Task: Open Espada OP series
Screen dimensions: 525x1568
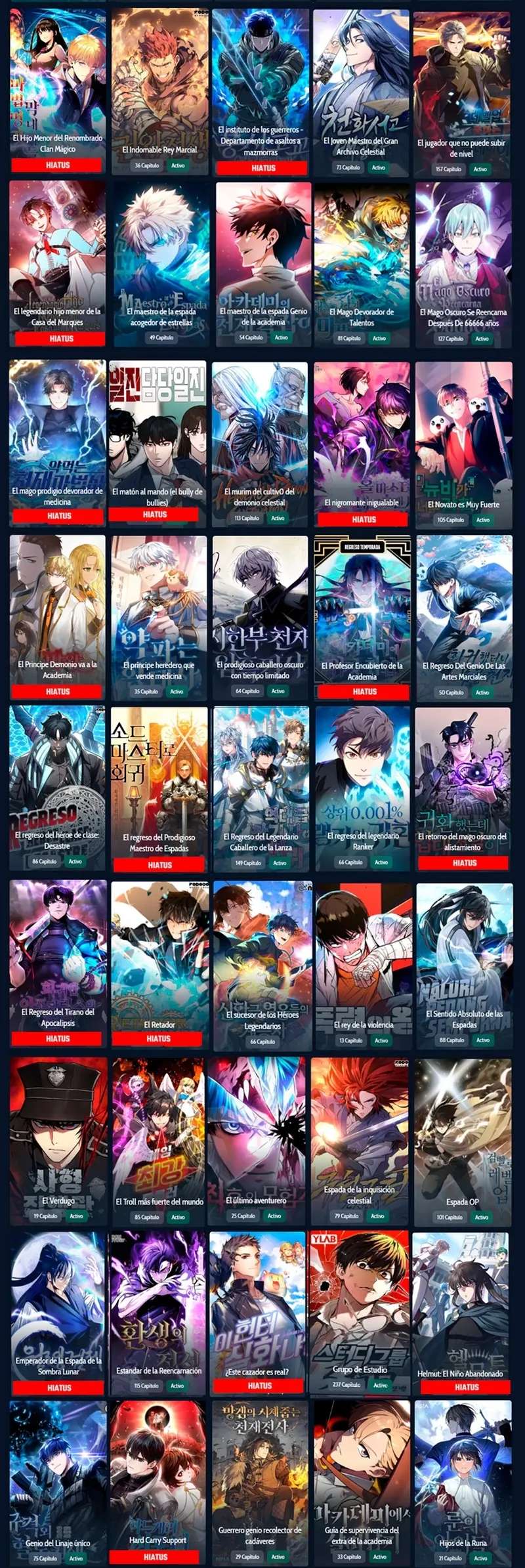Action: 462,1141
